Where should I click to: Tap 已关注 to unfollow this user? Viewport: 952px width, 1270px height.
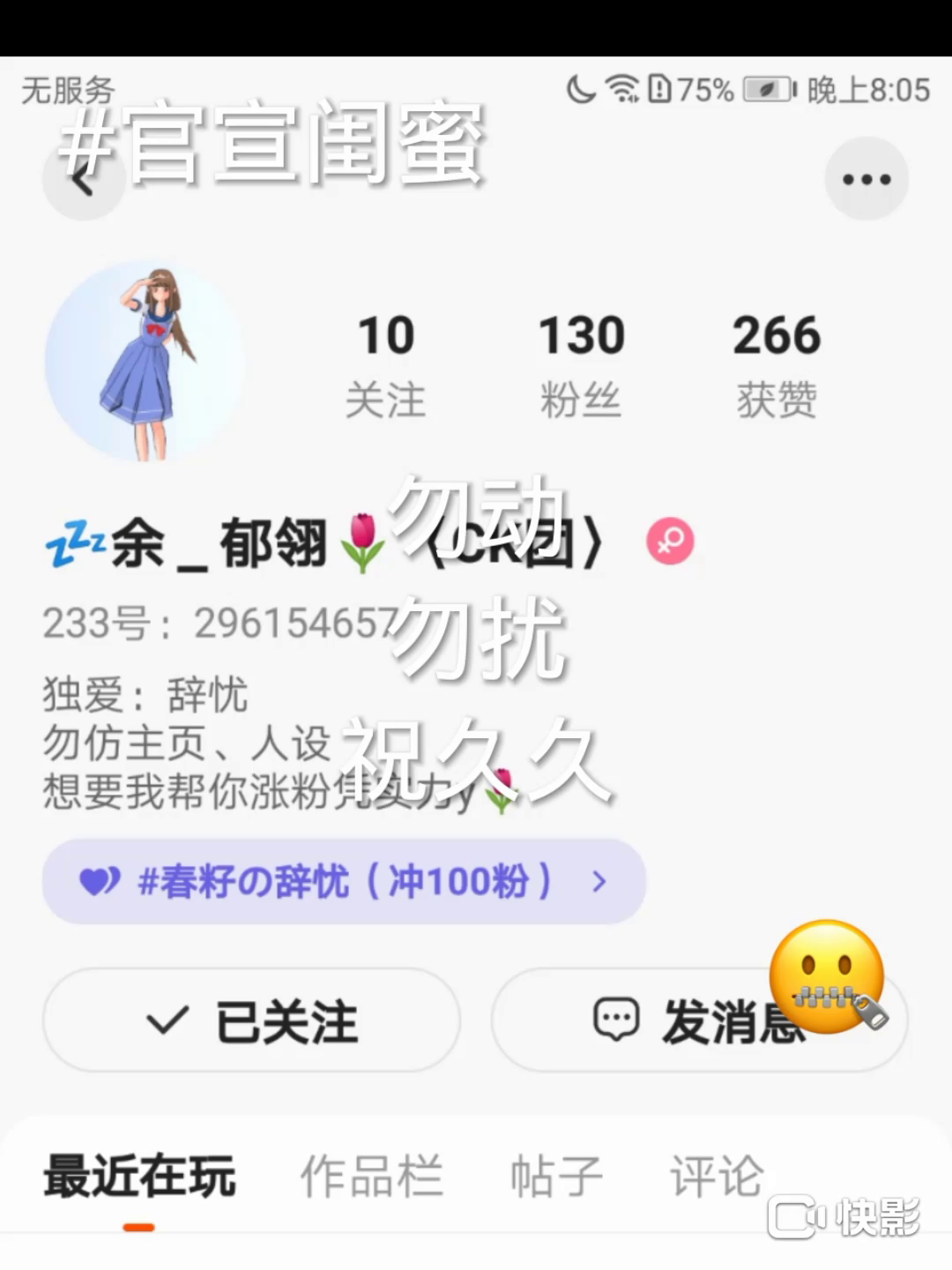tap(251, 1020)
